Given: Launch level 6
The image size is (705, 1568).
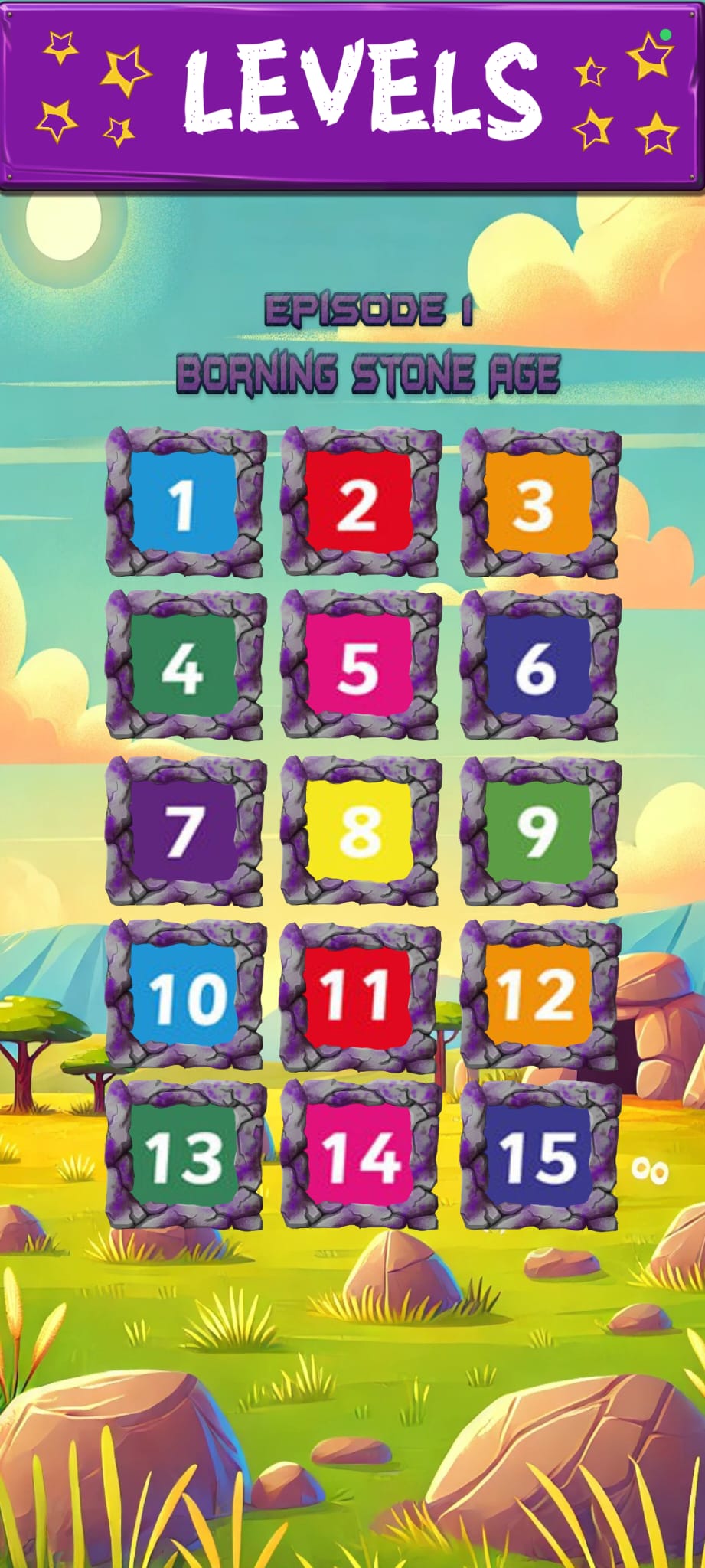Looking at the screenshot, I should (539, 666).
